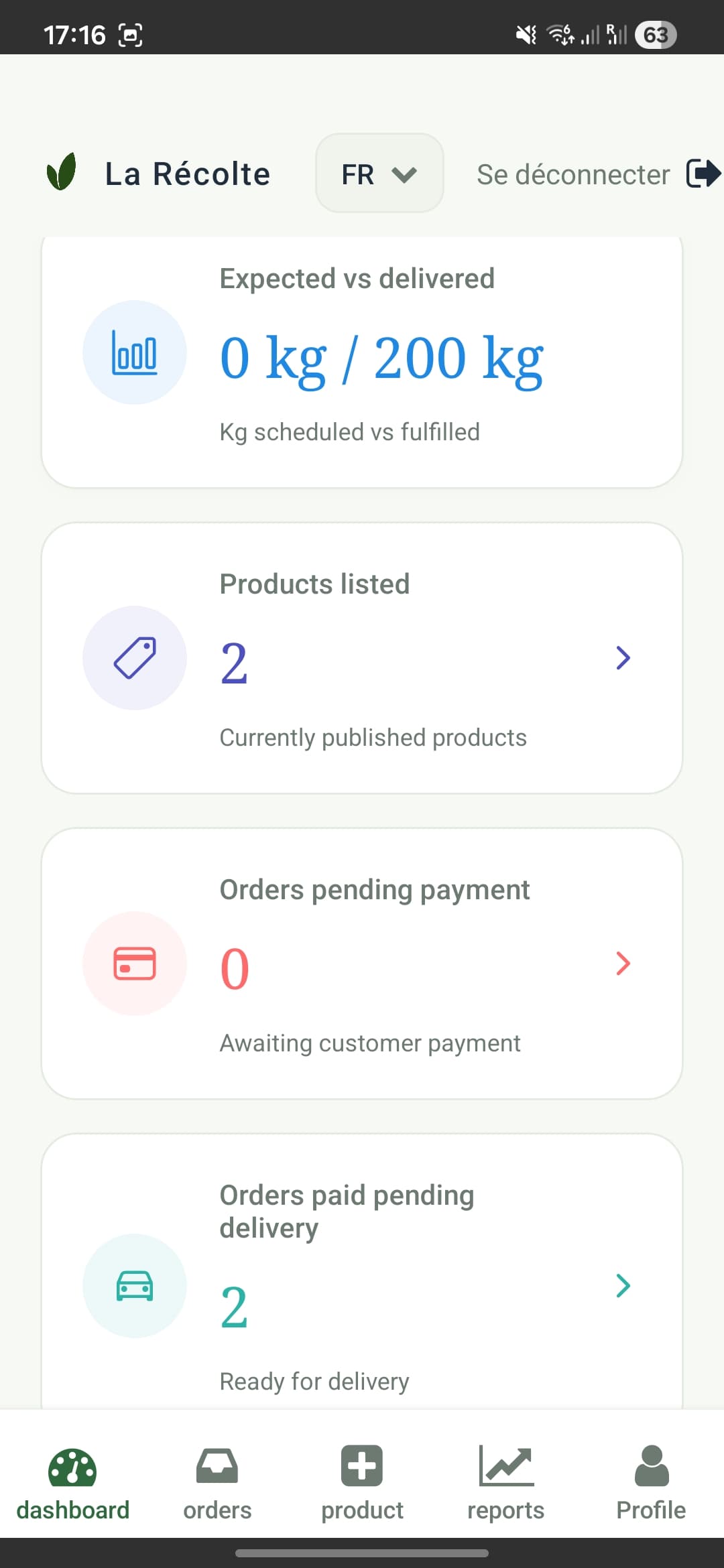Viewport: 724px width, 1568px height.
Task: Click the bar chart icon on Expected vs delivered
Action: point(134,353)
